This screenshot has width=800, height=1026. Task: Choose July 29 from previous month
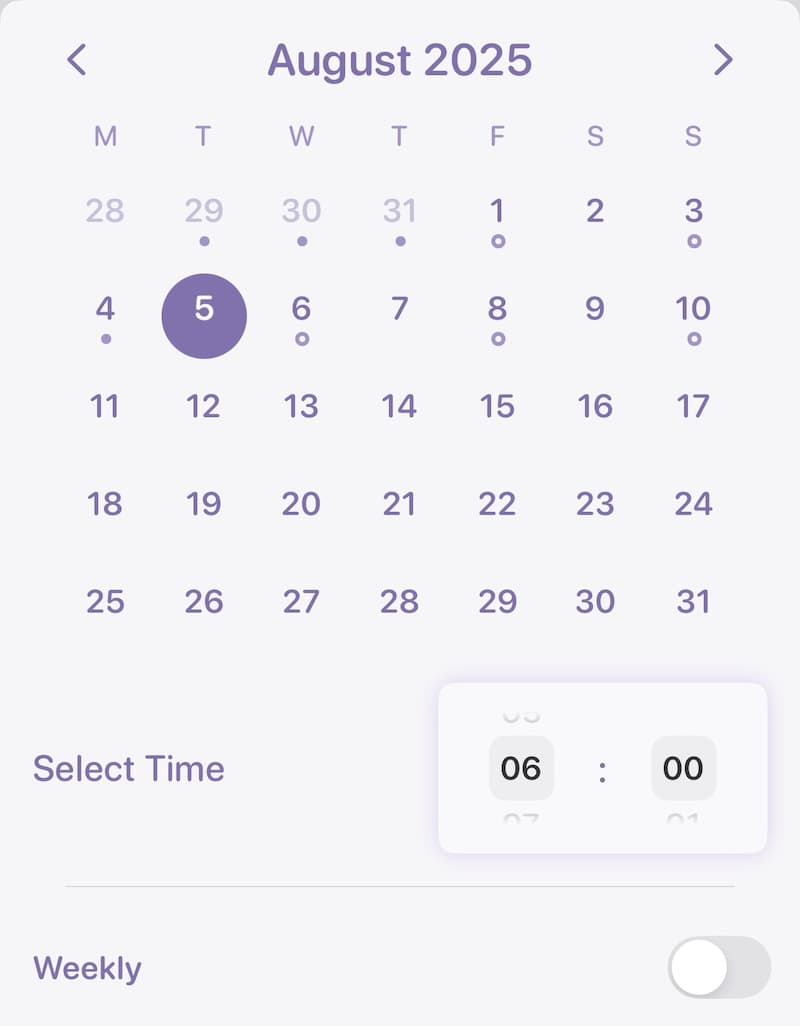click(x=203, y=211)
